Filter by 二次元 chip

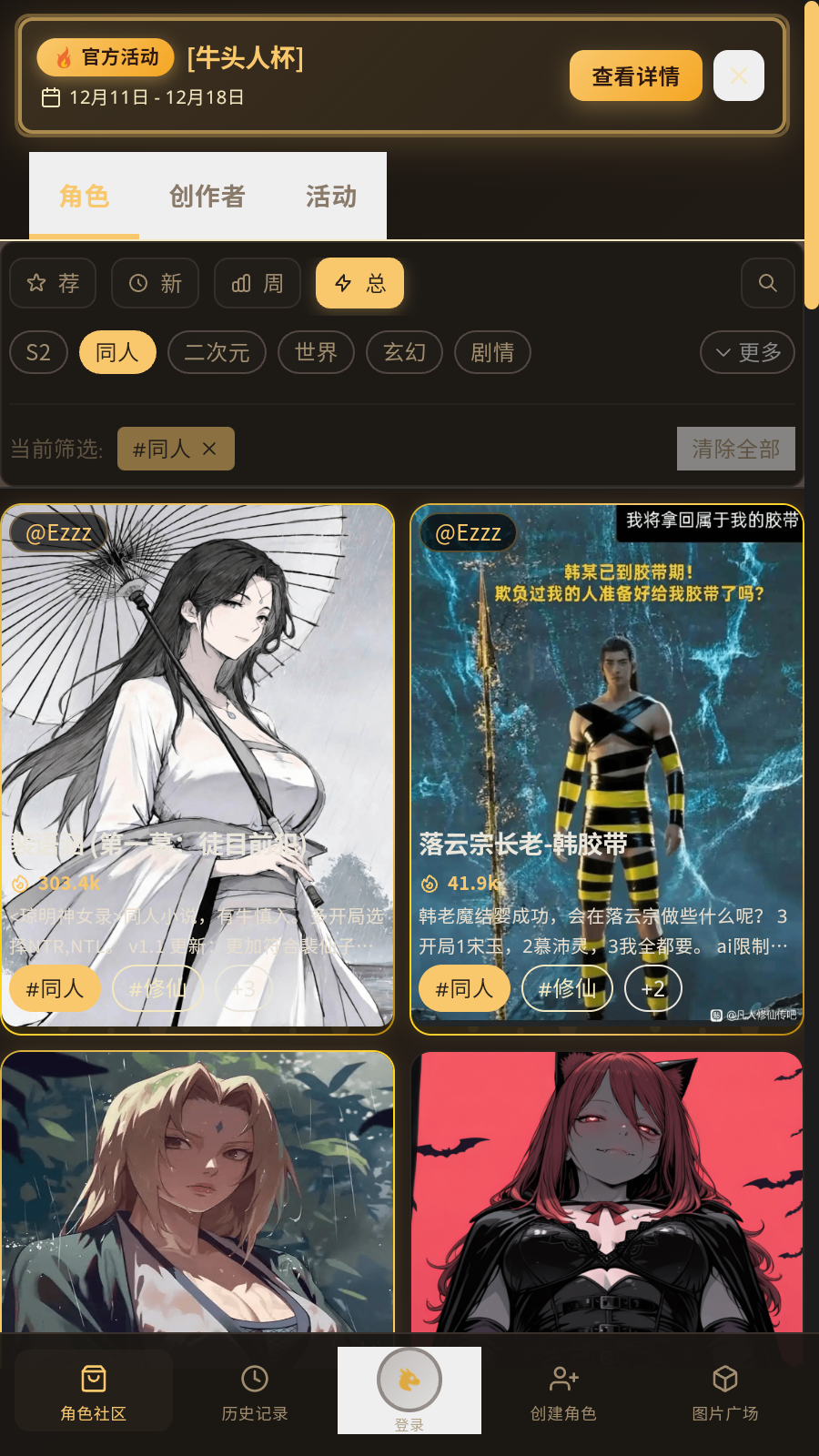(x=217, y=352)
